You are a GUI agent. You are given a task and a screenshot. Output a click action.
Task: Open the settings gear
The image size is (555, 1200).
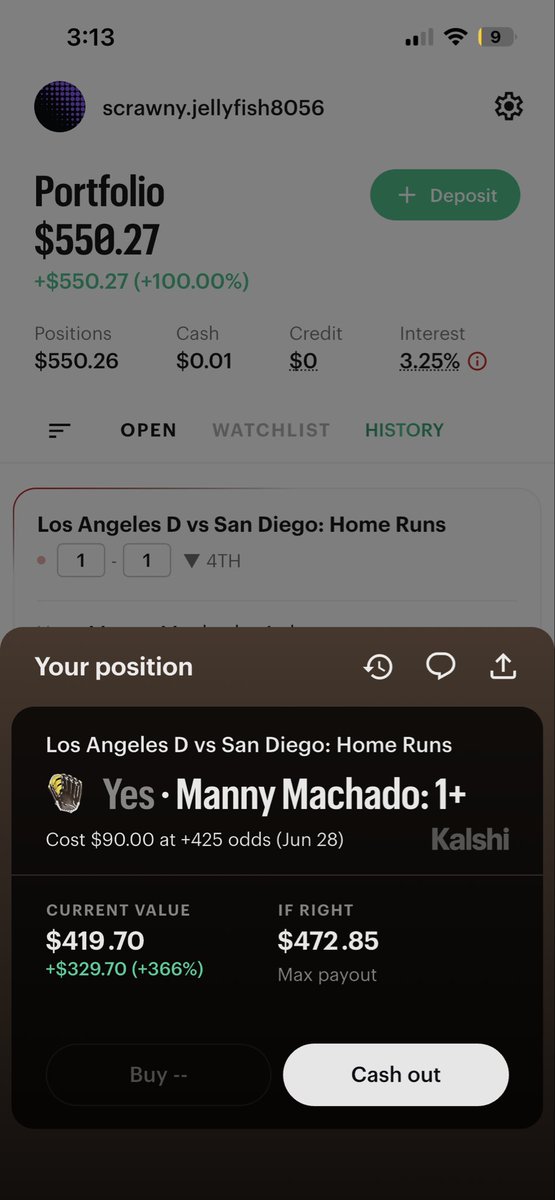pos(509,106)
